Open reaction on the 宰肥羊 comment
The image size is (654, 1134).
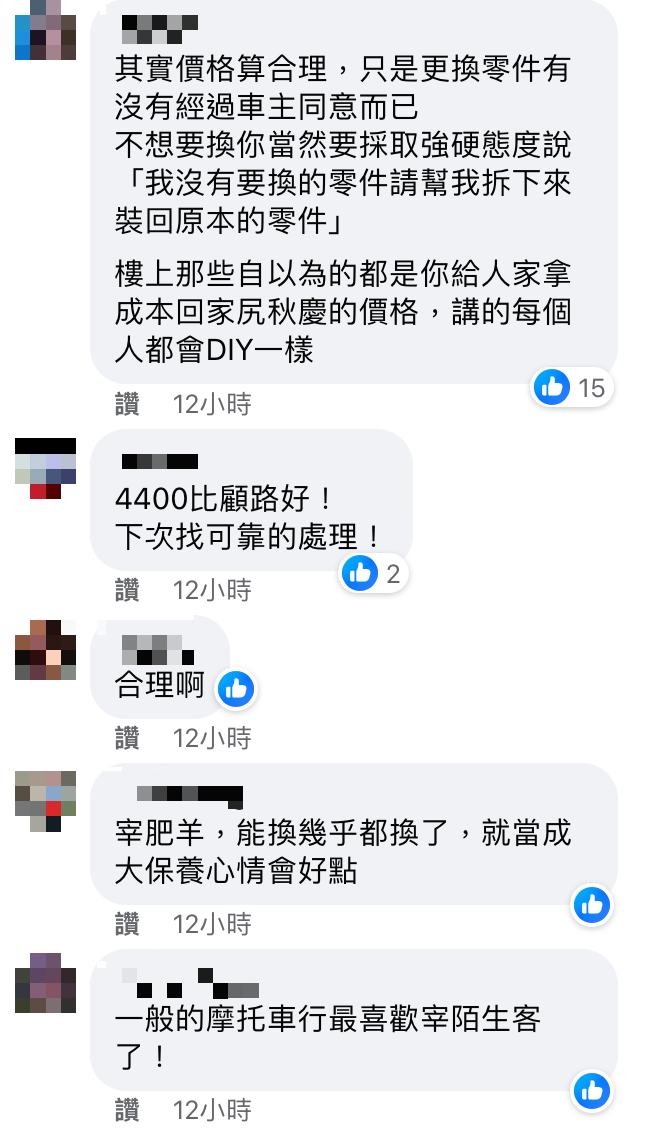pyautogui.click(x=592, y=906)
